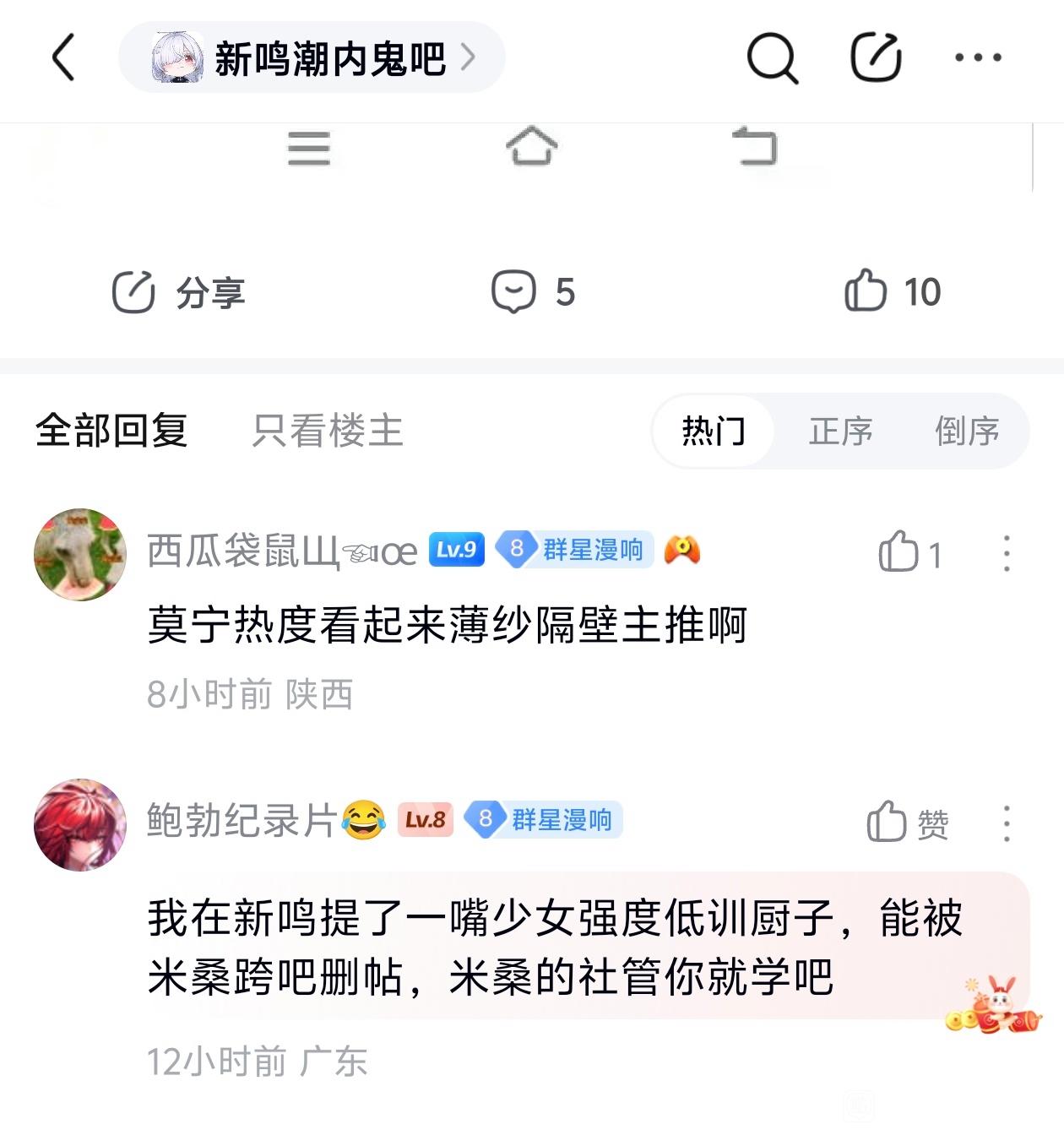1064x1135 pixels.
Task: Like 鲍勃纪录片's comment with 赞
Action: tap(907, 823)
